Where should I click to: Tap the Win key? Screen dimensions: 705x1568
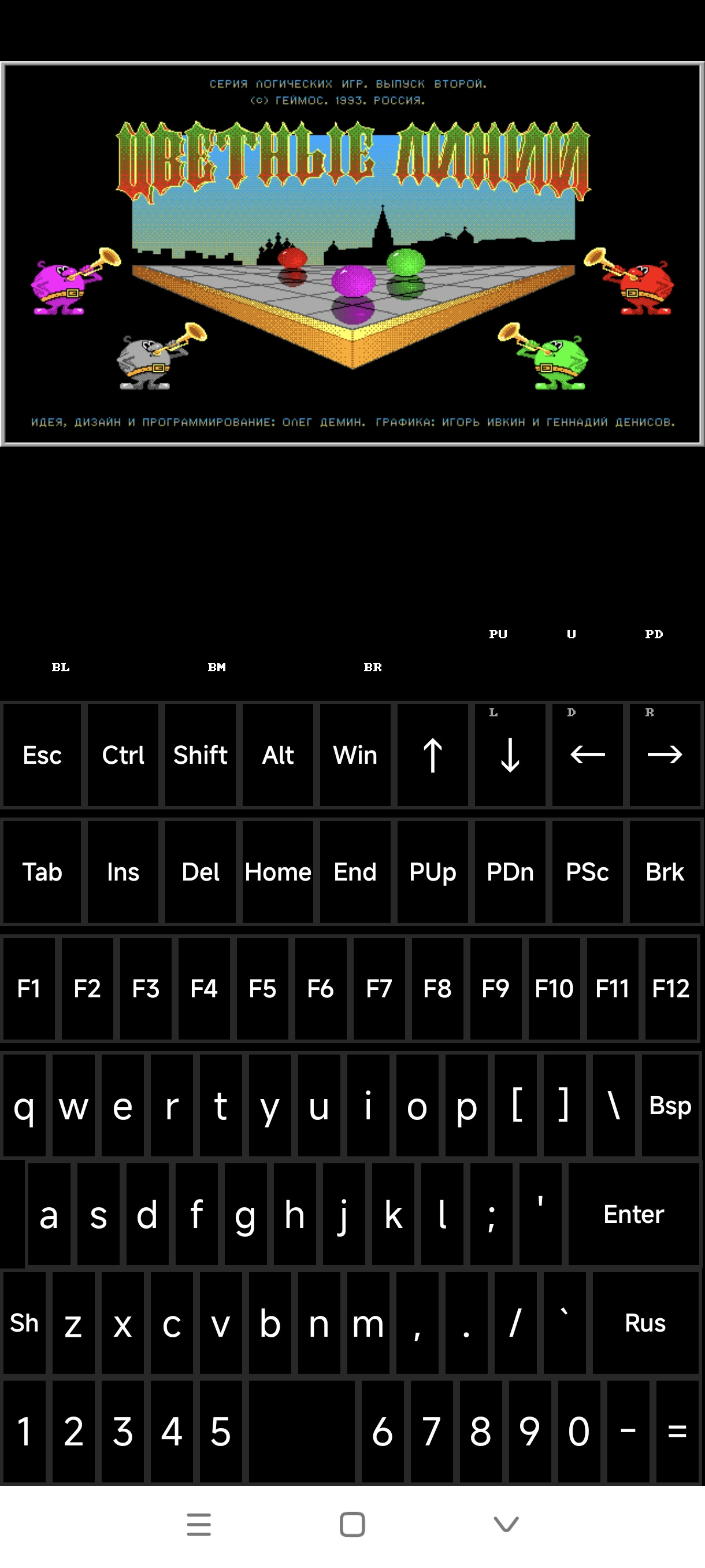pos(355,755)
